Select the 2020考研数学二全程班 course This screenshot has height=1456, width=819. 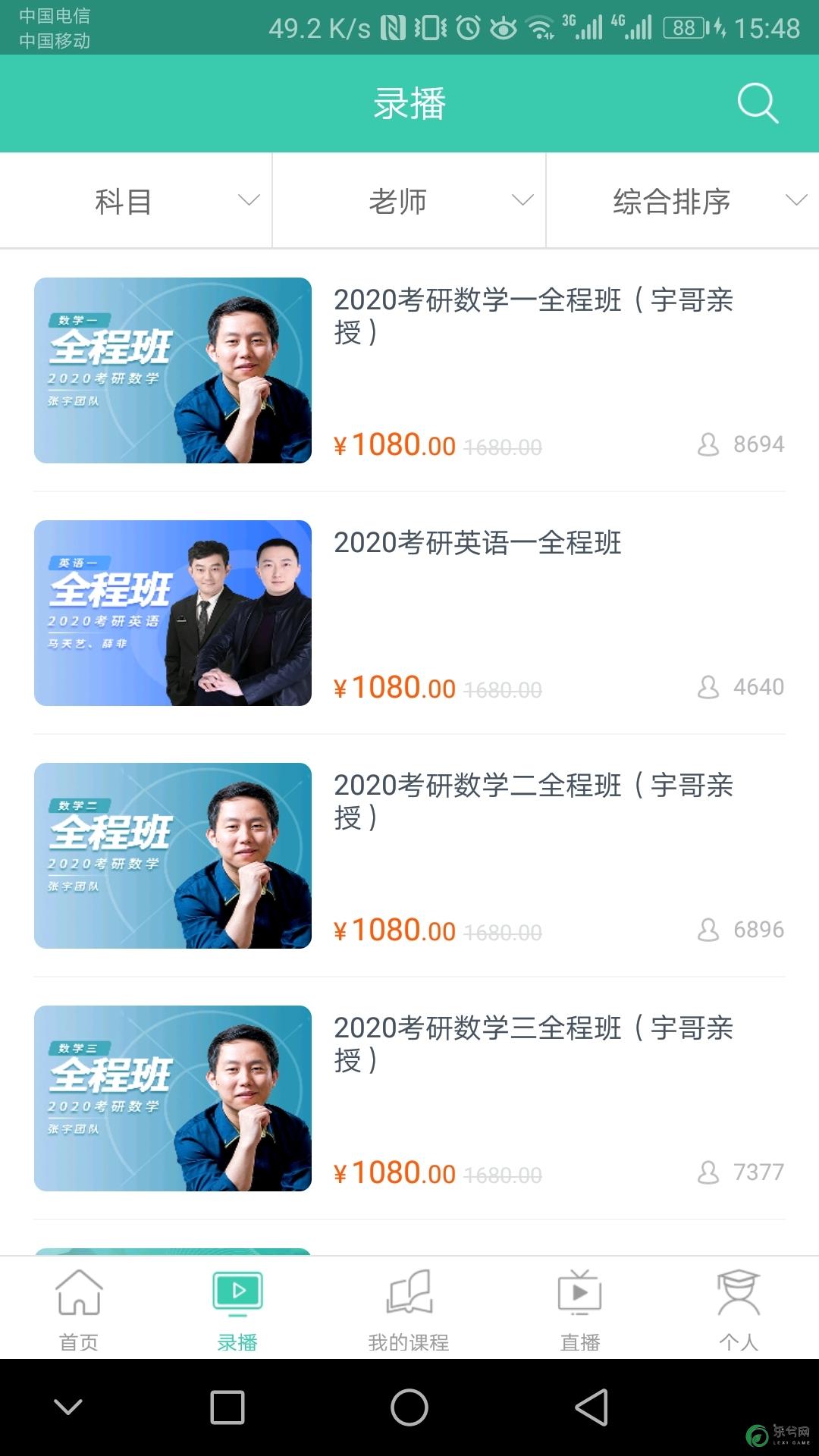click(x=409, y=855)
